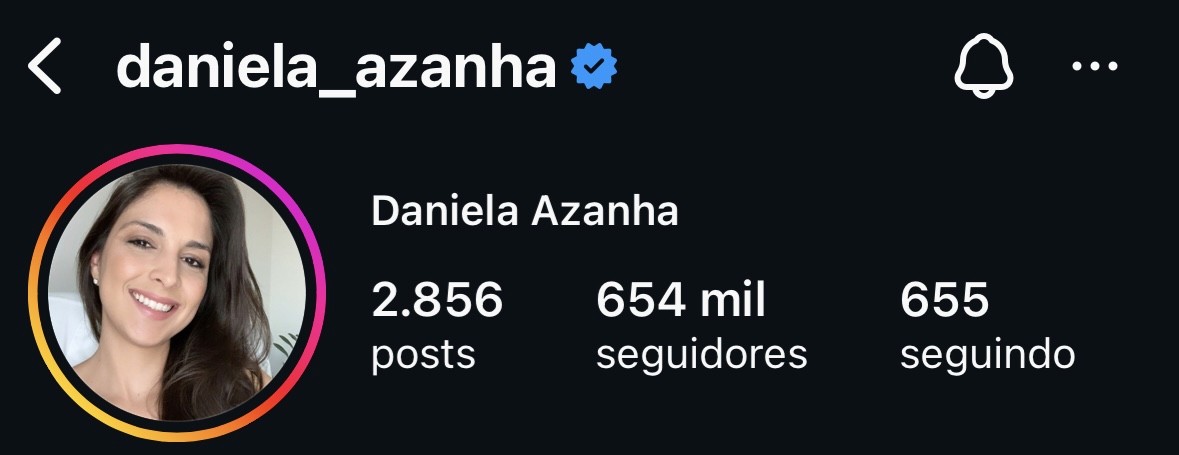Screen dimensions: 1179x455
Task: Open the notifications bell for daniela_azanha
Action: point(984,68)
